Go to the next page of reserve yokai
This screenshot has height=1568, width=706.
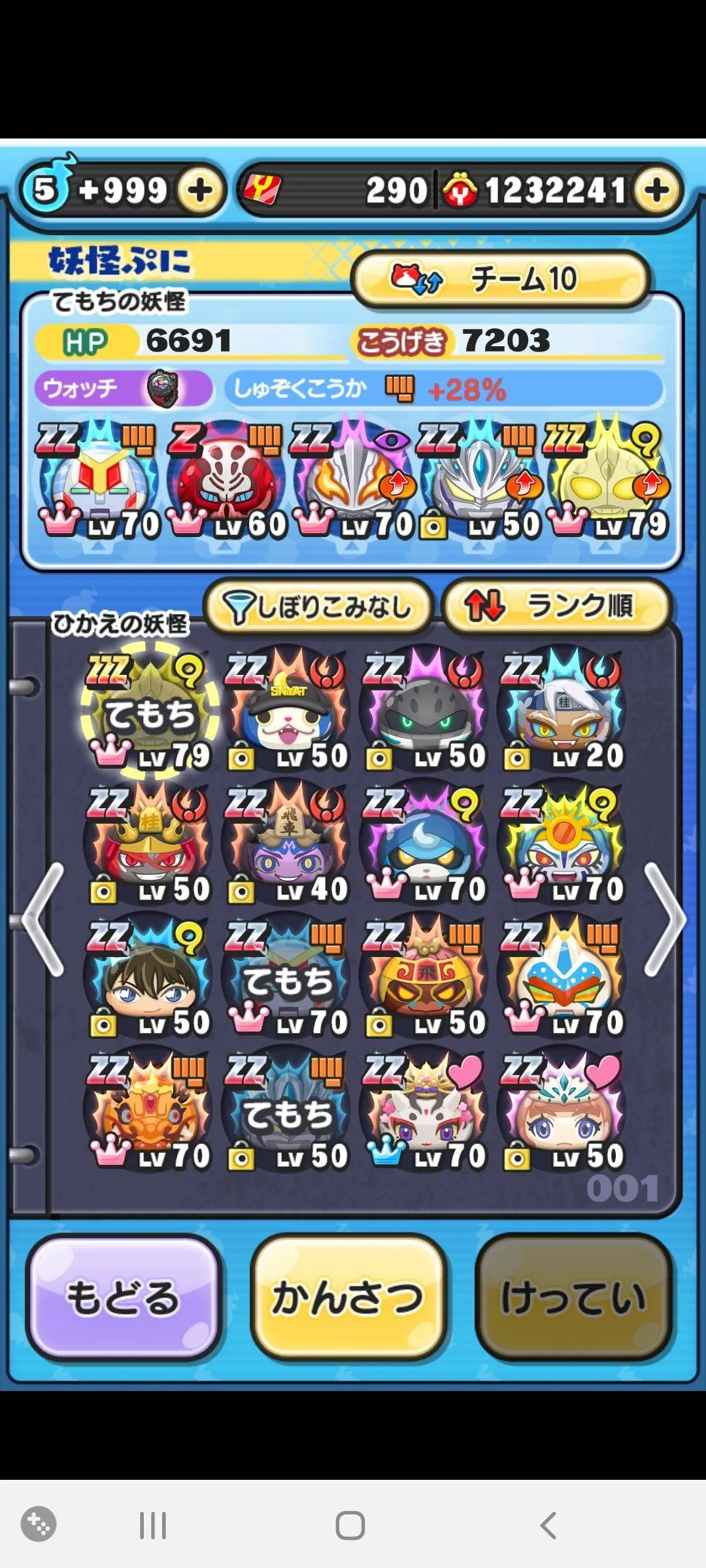(664, 919)
